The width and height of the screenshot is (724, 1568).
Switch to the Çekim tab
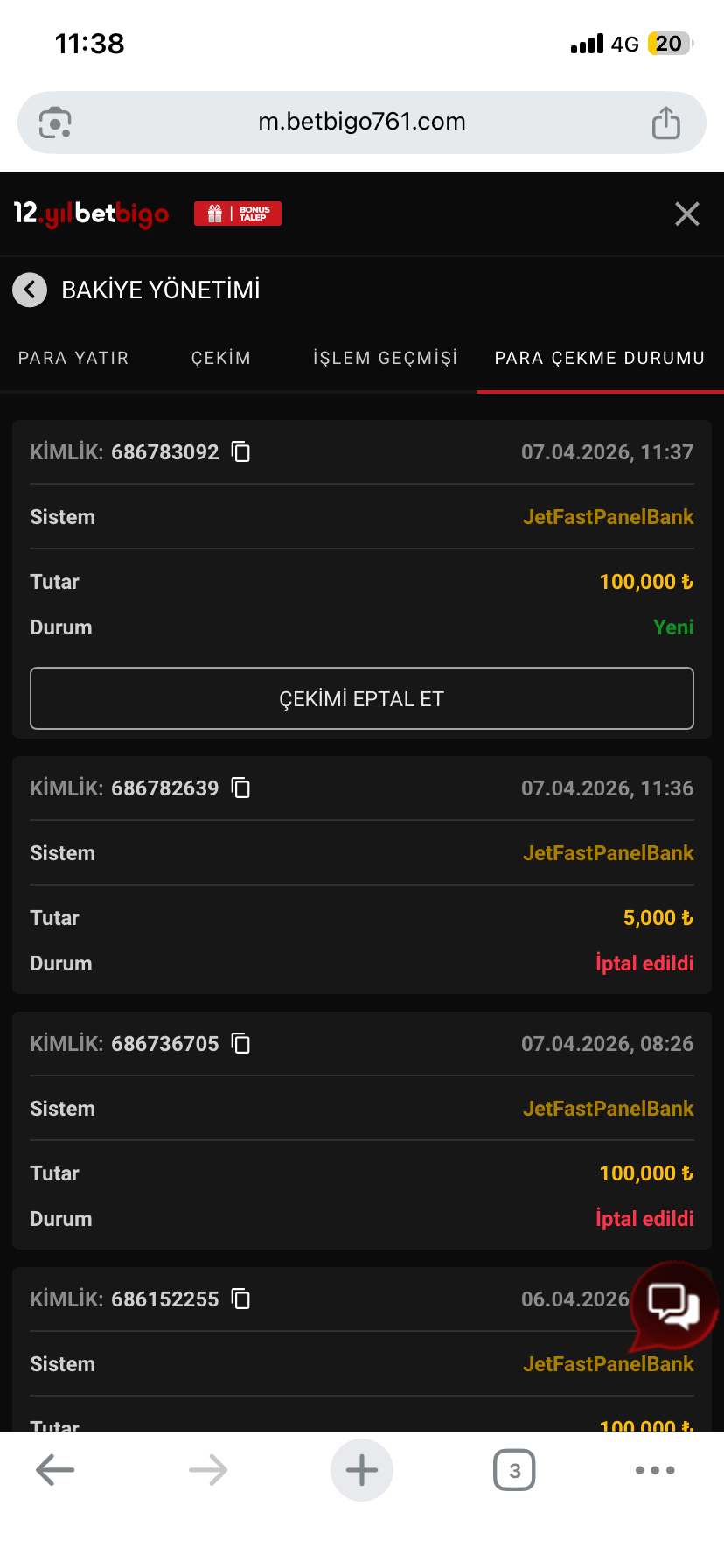(221, 358)
